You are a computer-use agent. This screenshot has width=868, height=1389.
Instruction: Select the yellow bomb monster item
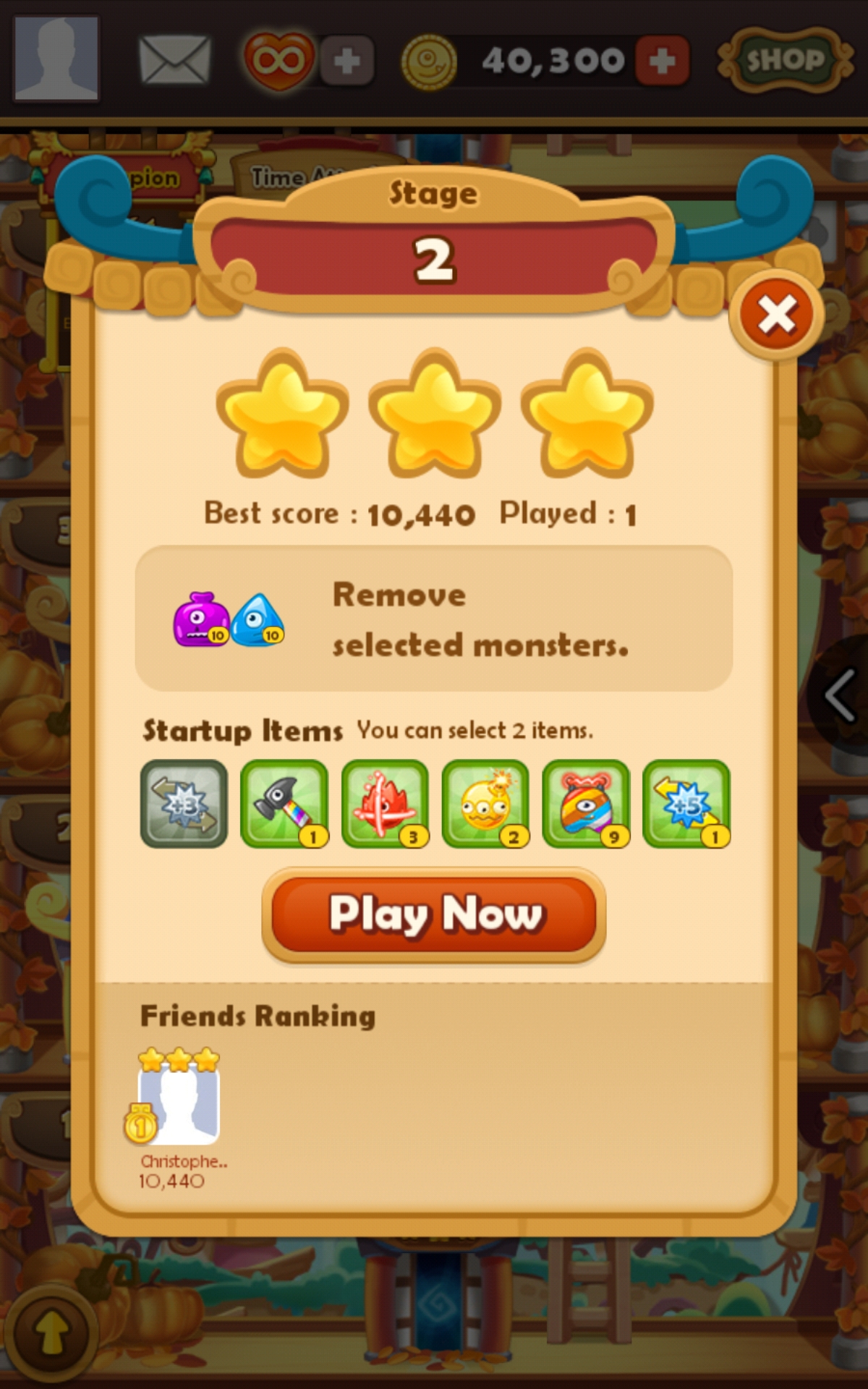[x=485, y=803]
